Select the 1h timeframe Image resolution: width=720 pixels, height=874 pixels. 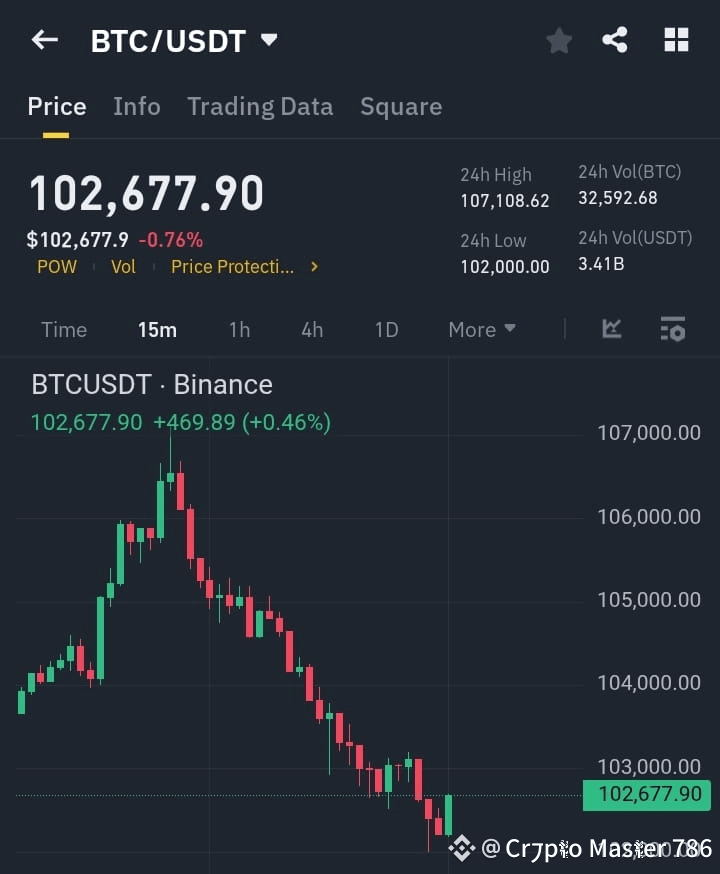[239, 329]
